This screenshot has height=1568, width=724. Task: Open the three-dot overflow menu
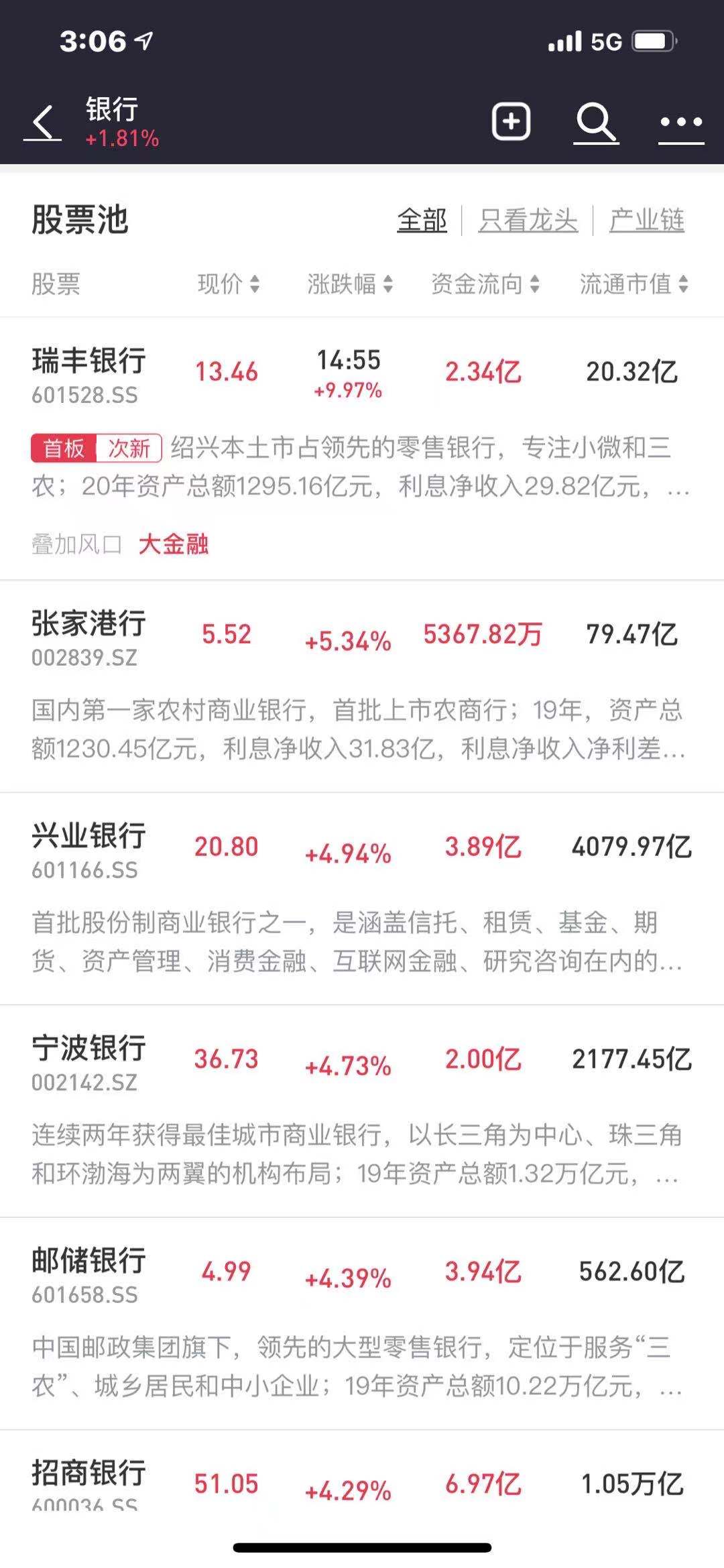(680, 123)
